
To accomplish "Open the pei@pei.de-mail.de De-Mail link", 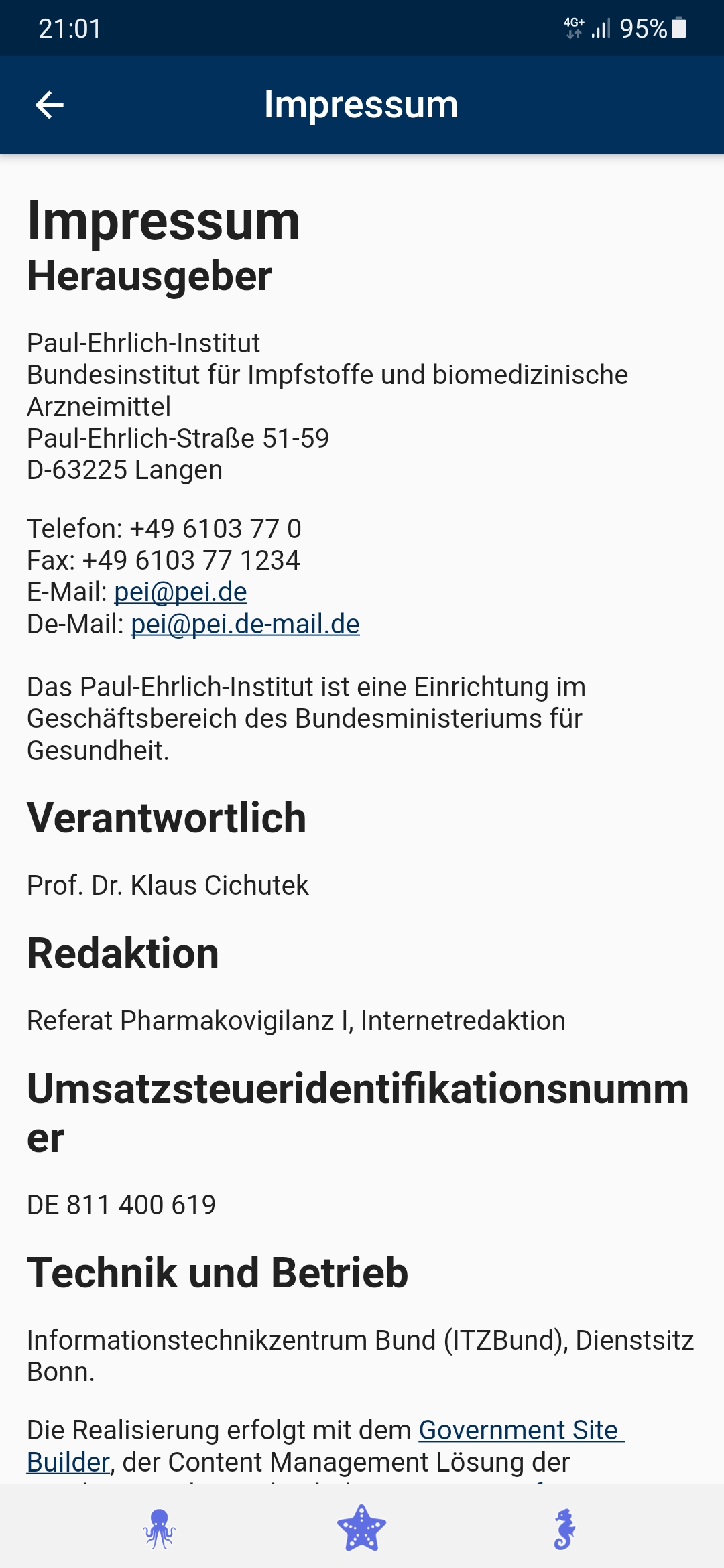I will [245, 625].
